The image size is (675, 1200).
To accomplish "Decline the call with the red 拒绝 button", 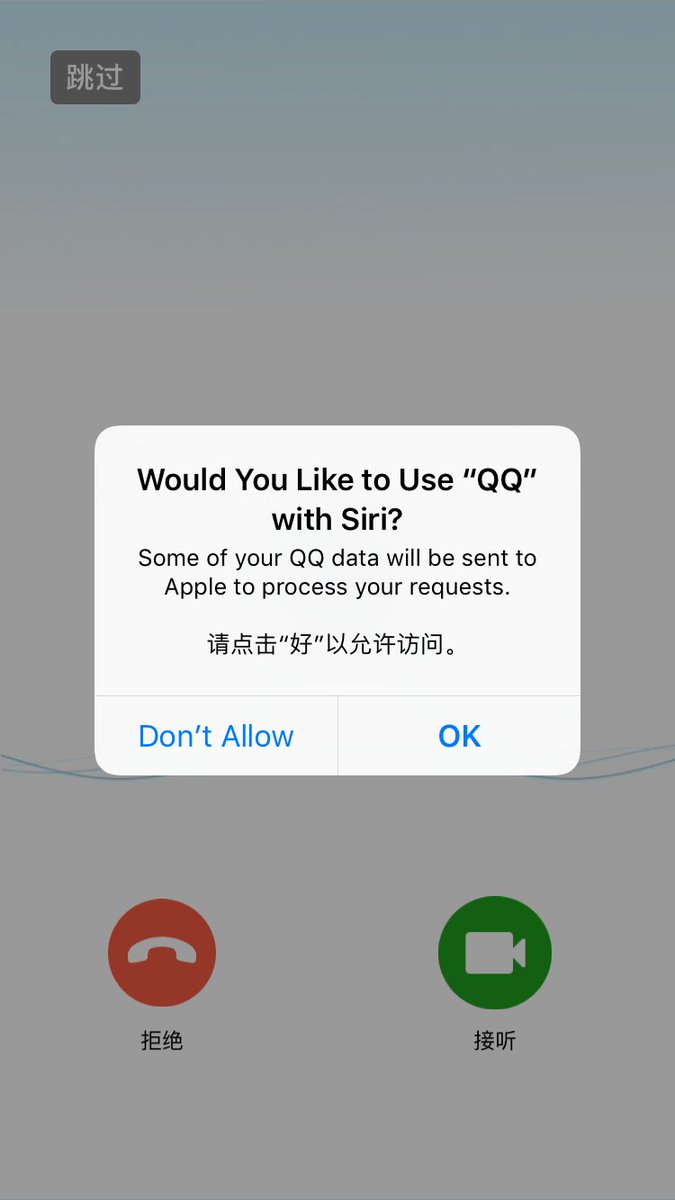I will (162, 952).
